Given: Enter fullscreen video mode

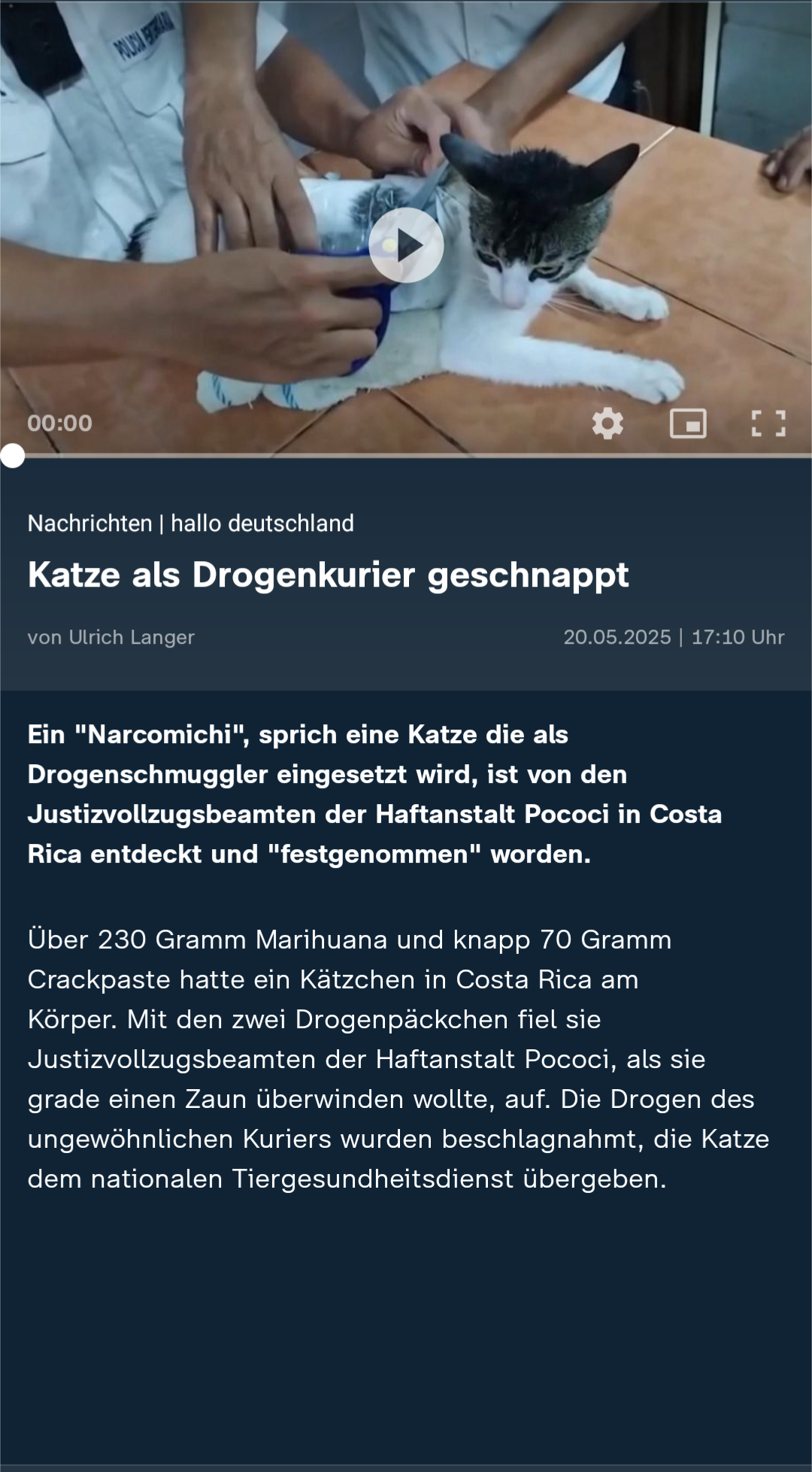Looking at the screenshot, I should point(768,423).
